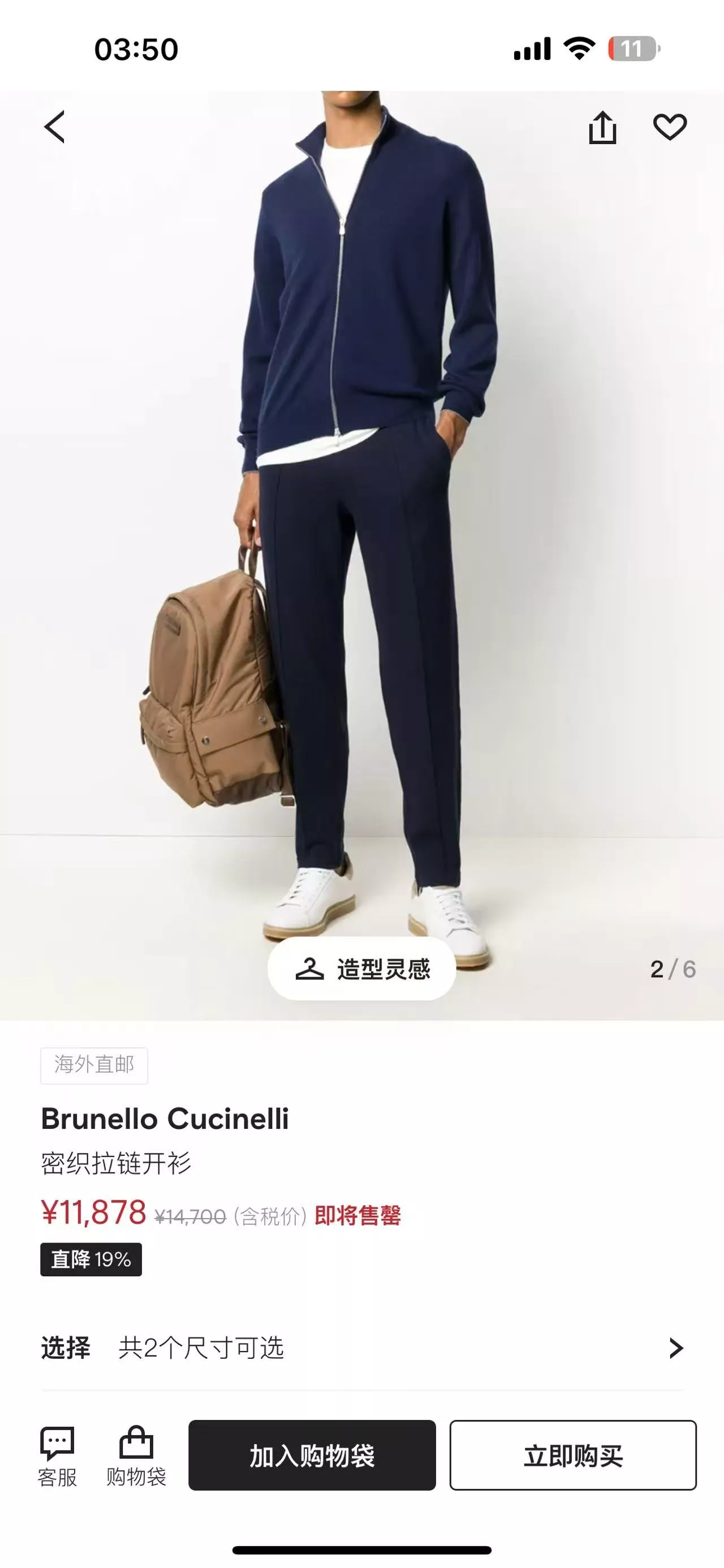Tap 加入购物袋 to add to bag
724x1568 pixels.
[x=312, y=1456]
